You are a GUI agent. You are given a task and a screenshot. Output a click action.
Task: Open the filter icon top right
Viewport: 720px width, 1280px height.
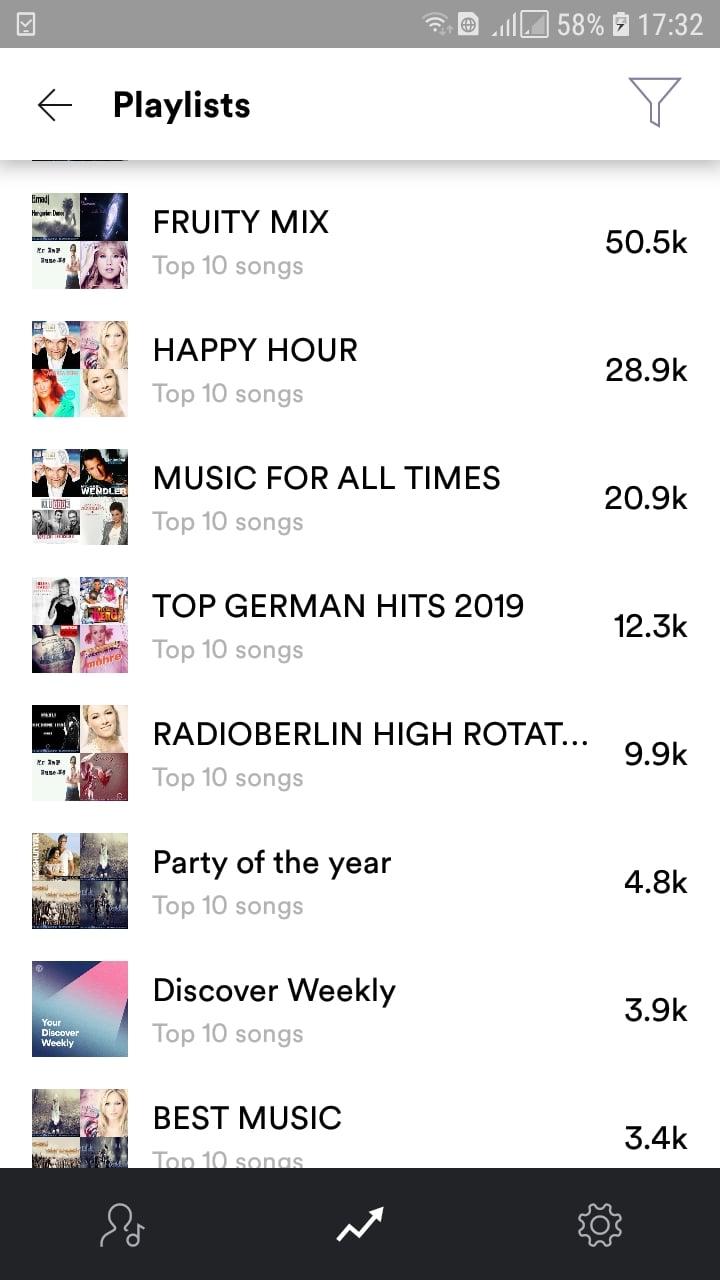[655, 103]
